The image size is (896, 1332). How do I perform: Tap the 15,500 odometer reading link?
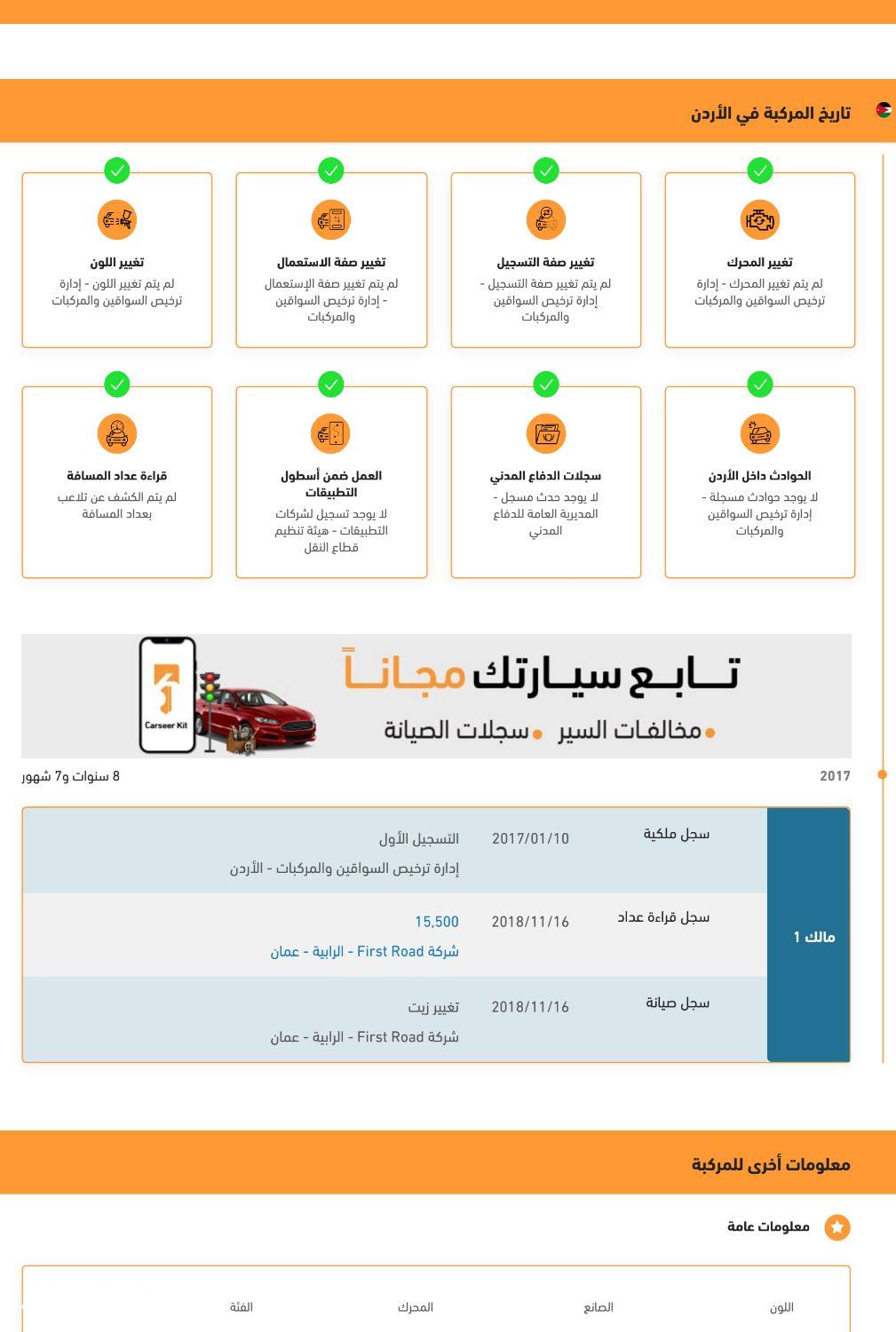[436, 922]
